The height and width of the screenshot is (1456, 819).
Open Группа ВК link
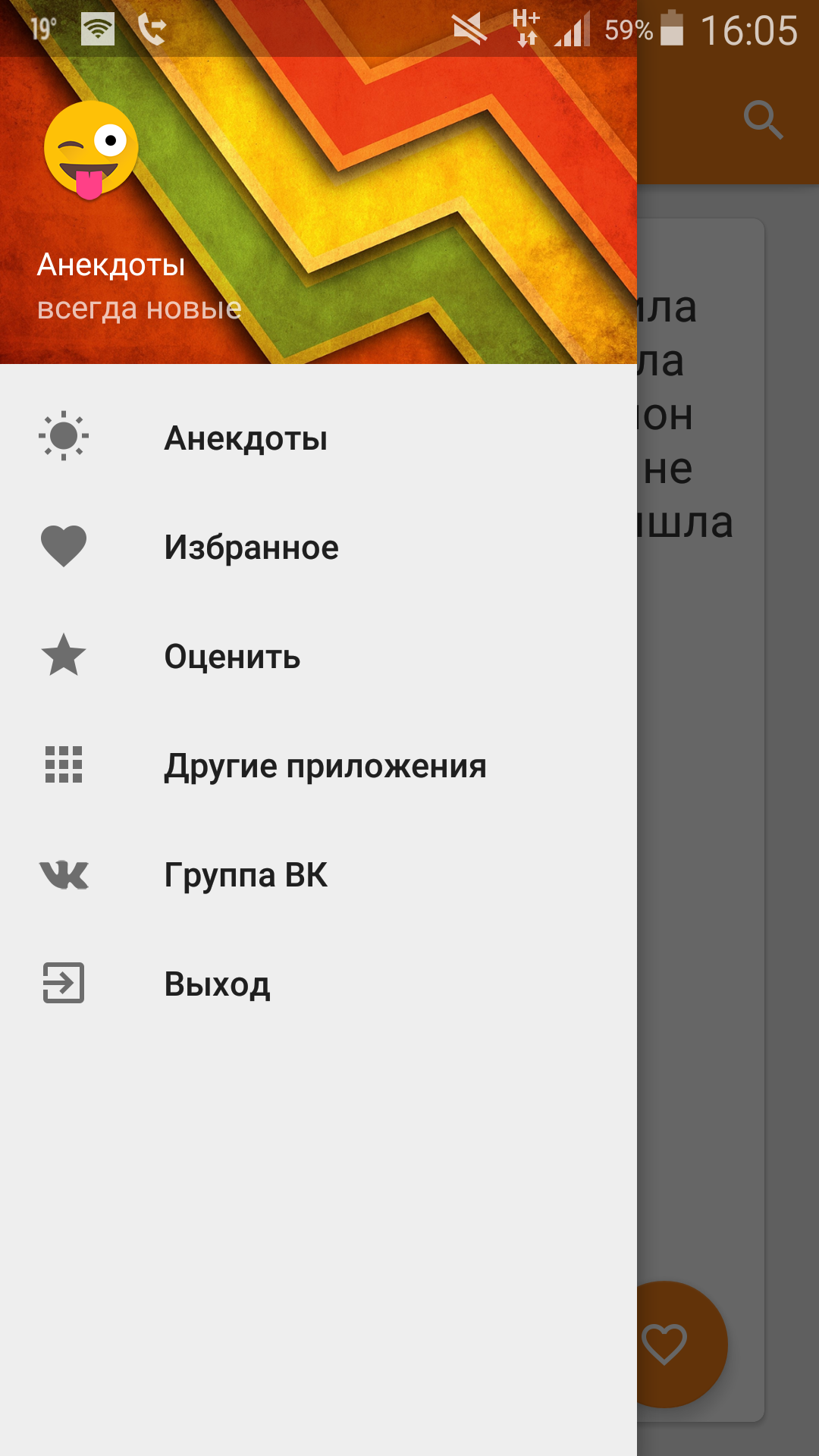click(x=318, y=874)
